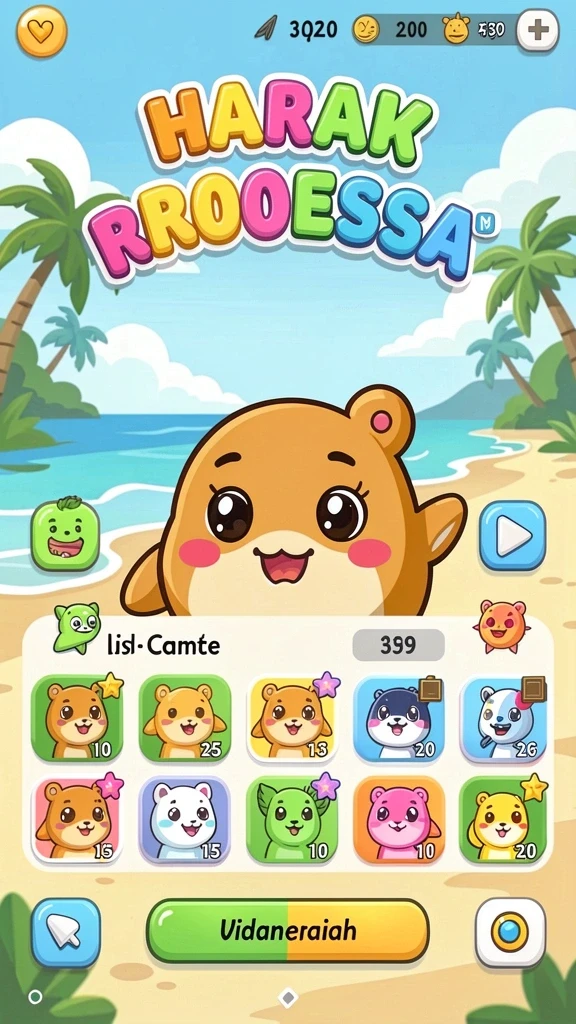Add more currency with the plus button
The image size is (576, 1024).
(x=537, y=30)
